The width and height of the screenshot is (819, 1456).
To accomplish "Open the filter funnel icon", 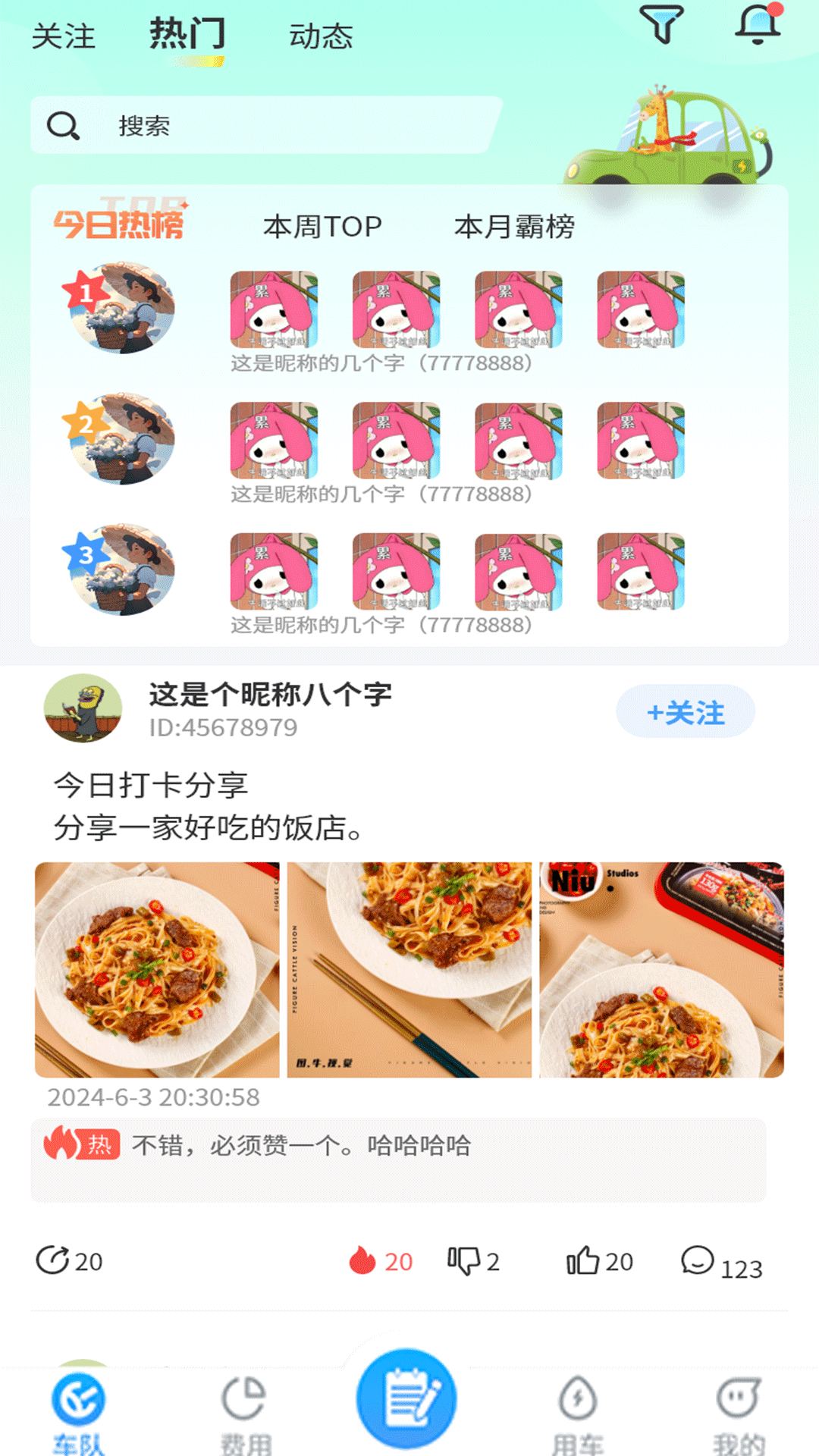I will [x=661, y=24].
